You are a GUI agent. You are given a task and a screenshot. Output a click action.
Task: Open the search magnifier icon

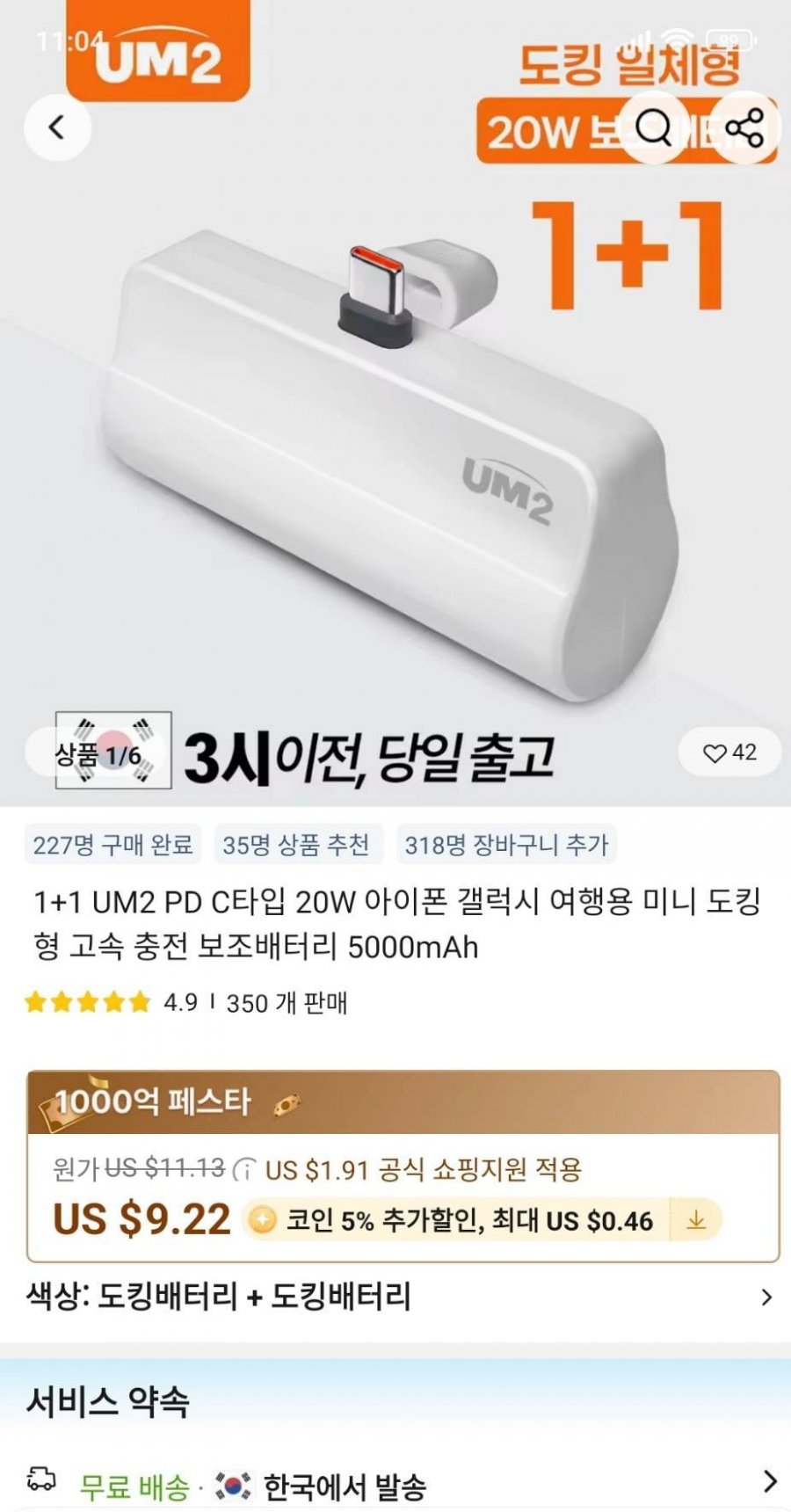[x=654, y=129]
